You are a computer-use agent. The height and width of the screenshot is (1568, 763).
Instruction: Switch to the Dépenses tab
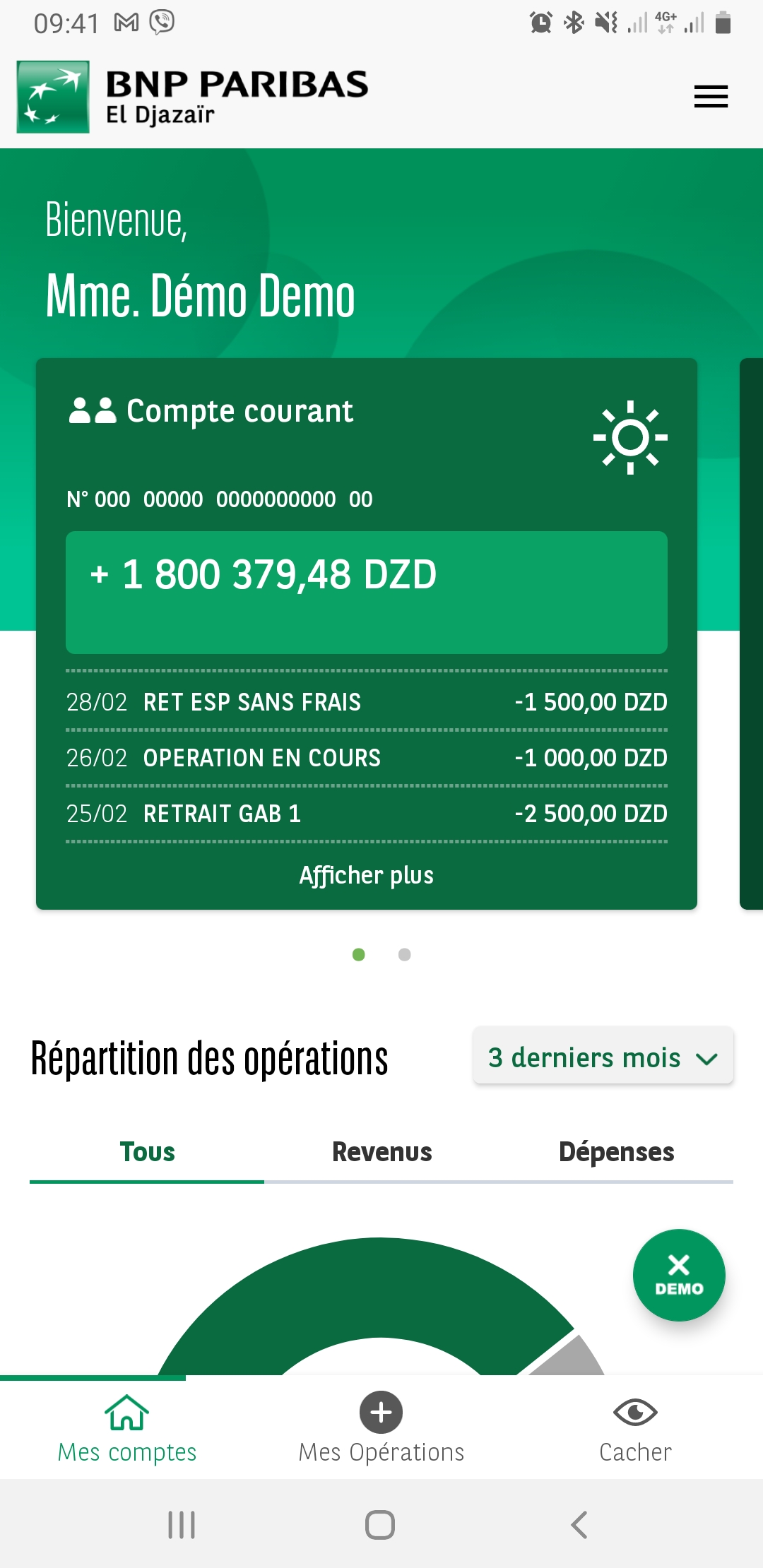pos(616,1153)
